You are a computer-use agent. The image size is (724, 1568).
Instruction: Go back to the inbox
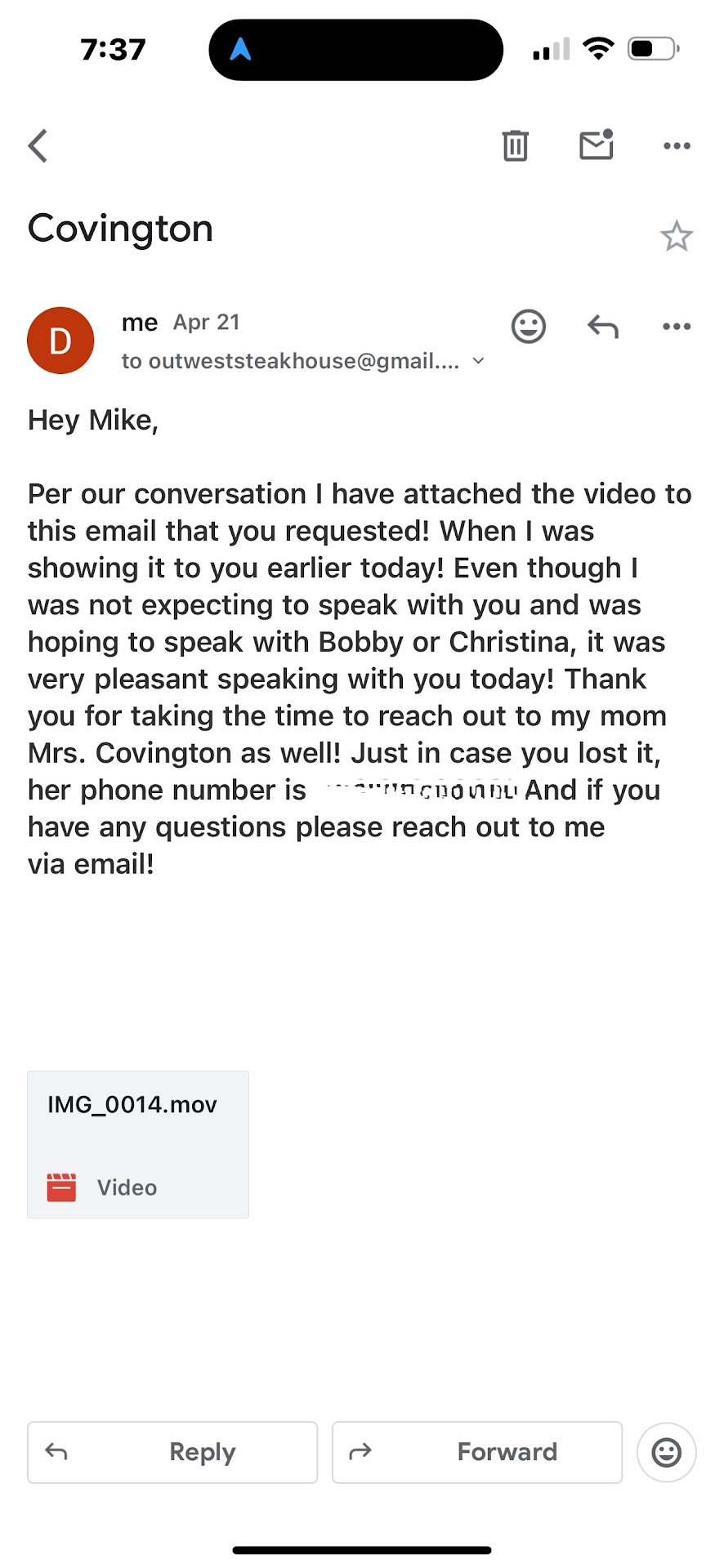38,146
